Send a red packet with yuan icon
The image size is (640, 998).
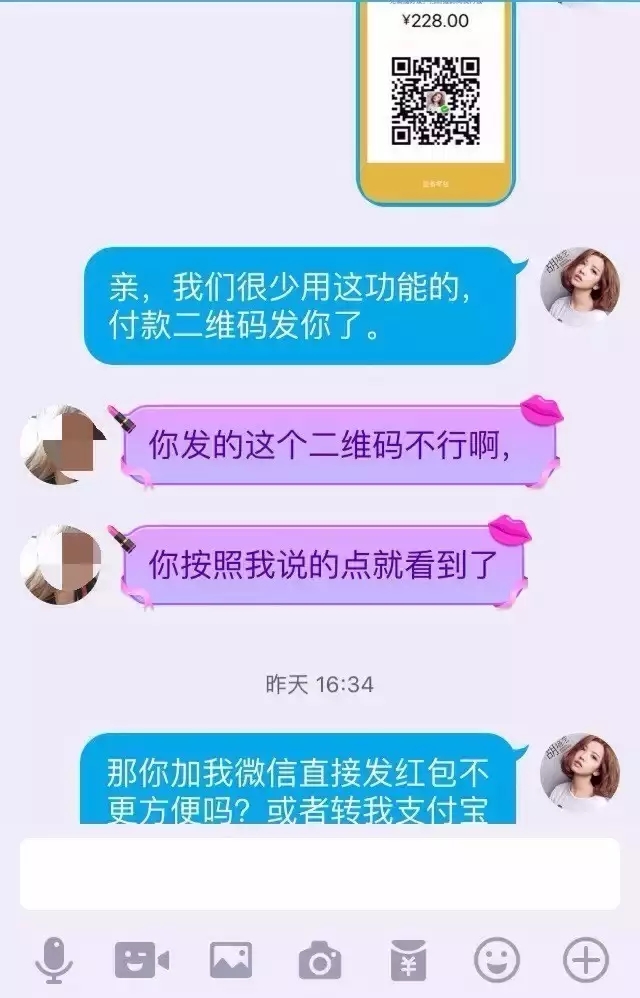tap(408, 960)
